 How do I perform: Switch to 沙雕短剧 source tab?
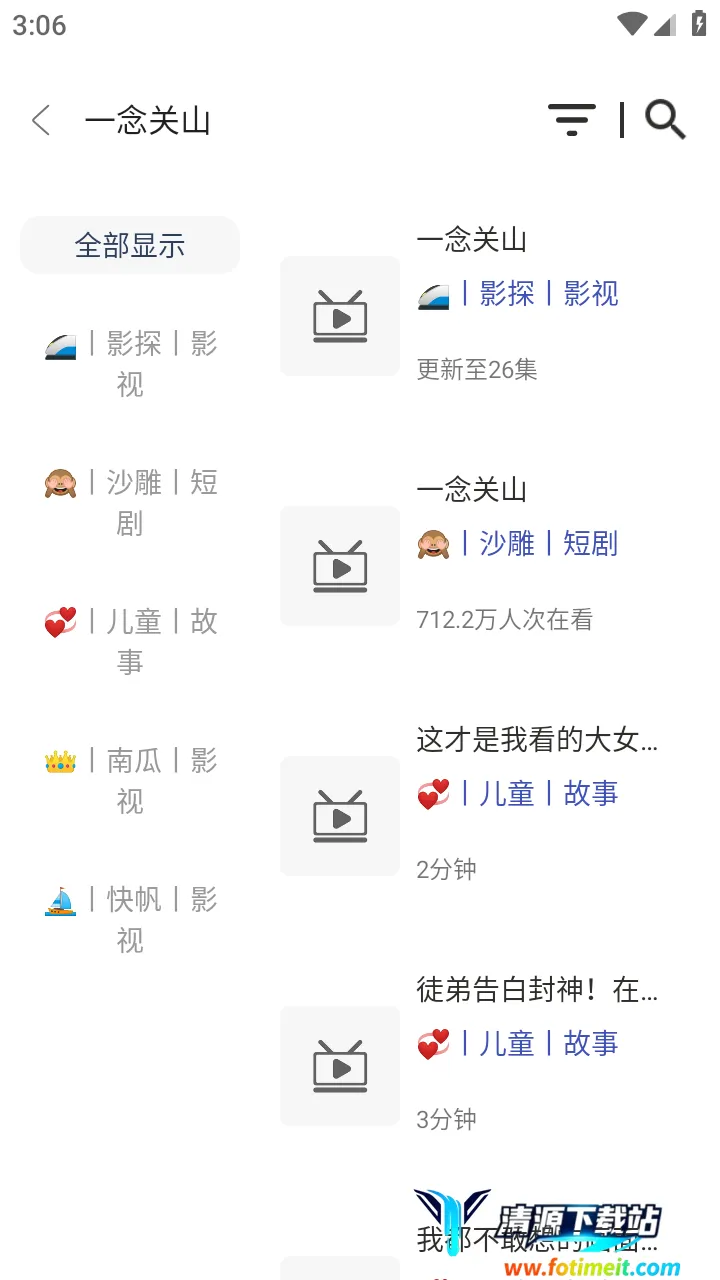130,503
